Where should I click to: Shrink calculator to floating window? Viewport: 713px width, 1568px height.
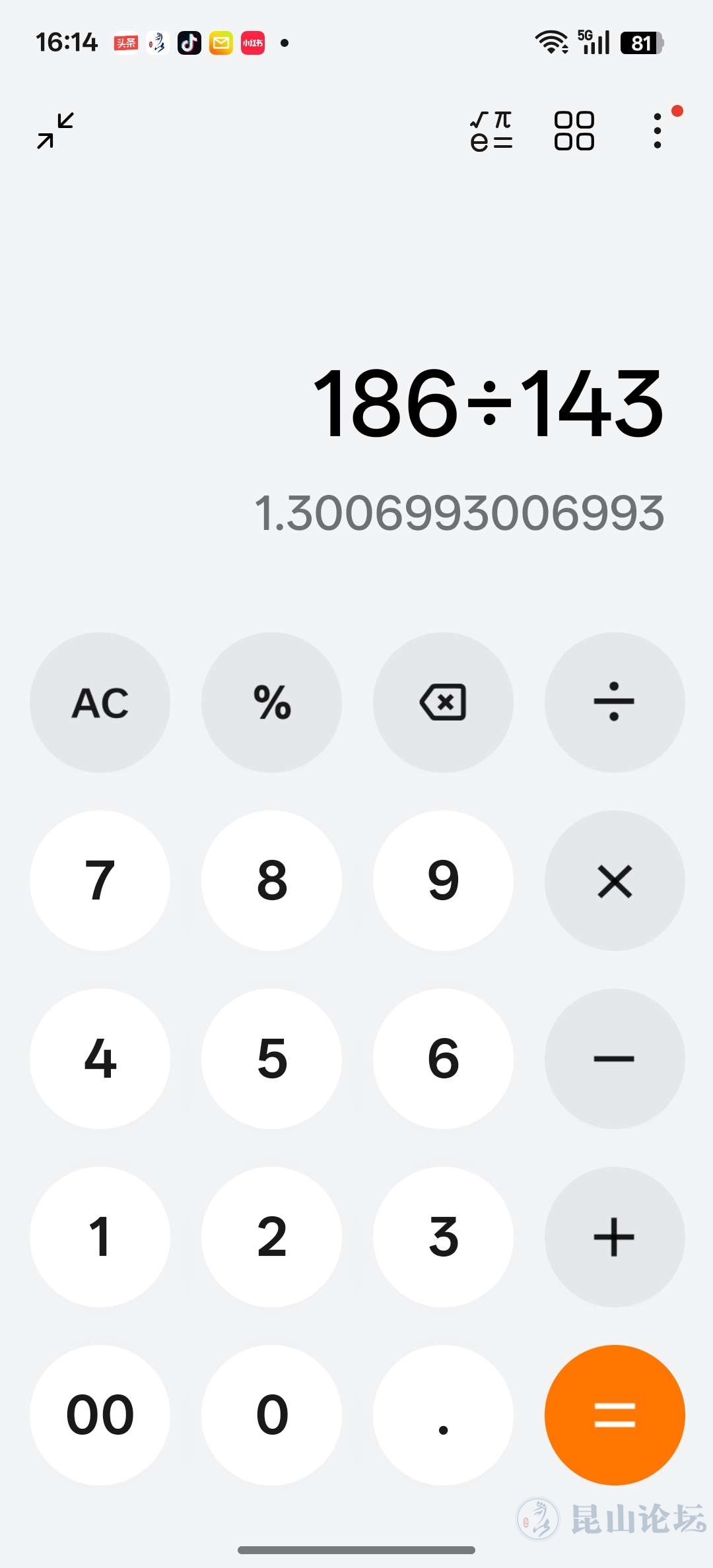pos(55,131)
